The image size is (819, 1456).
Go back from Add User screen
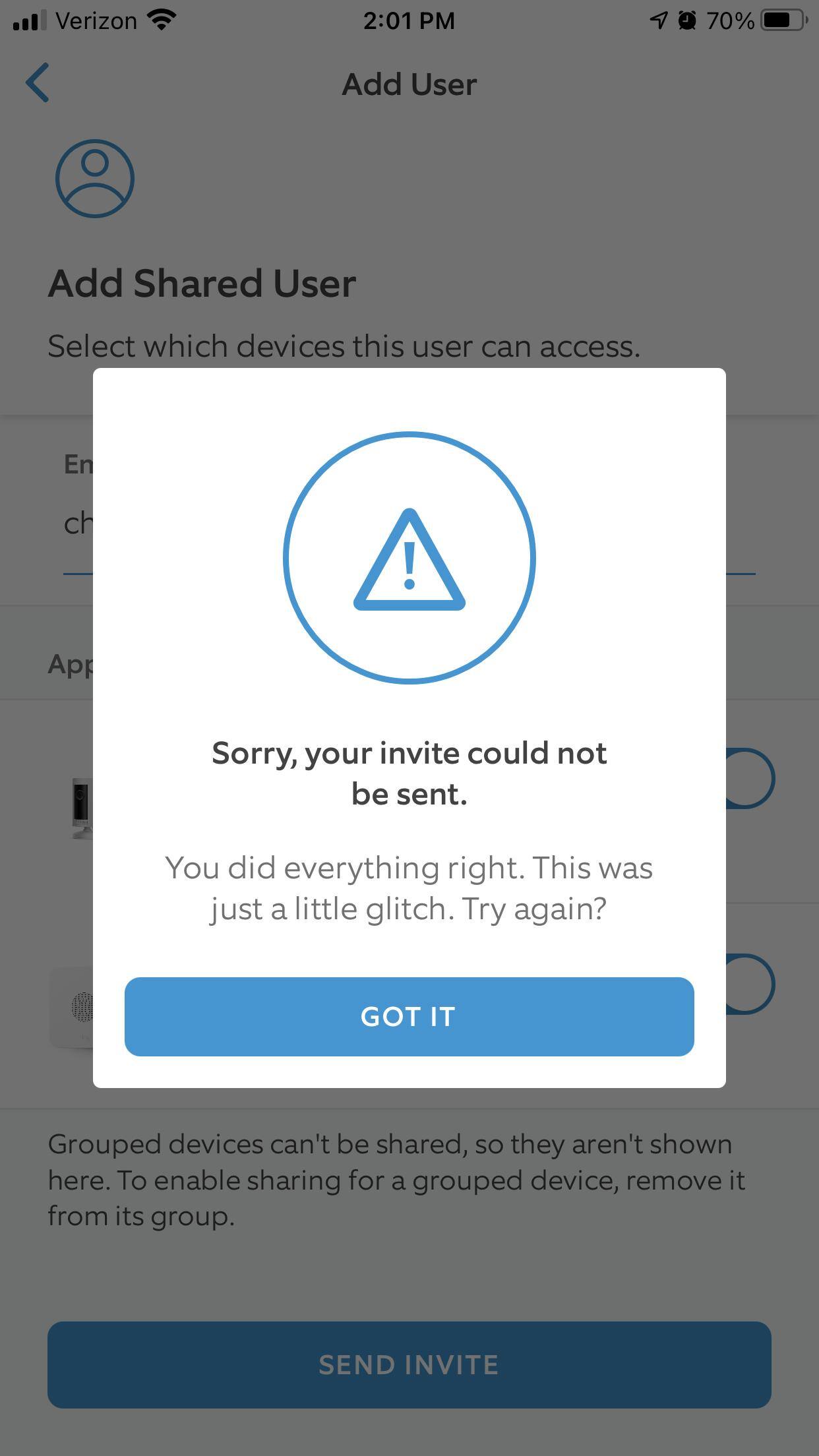[38, 83]
